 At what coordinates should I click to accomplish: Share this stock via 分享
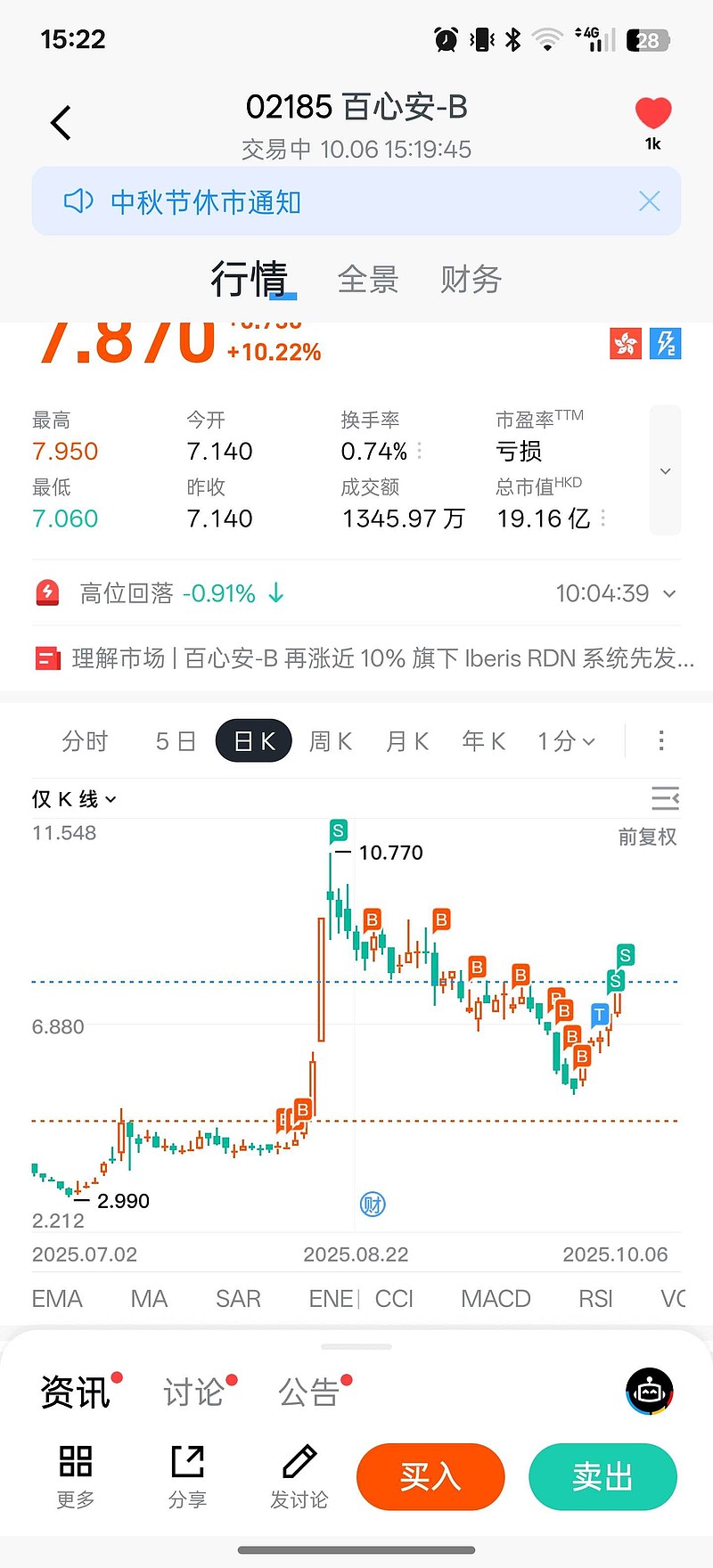[187, 1476]
